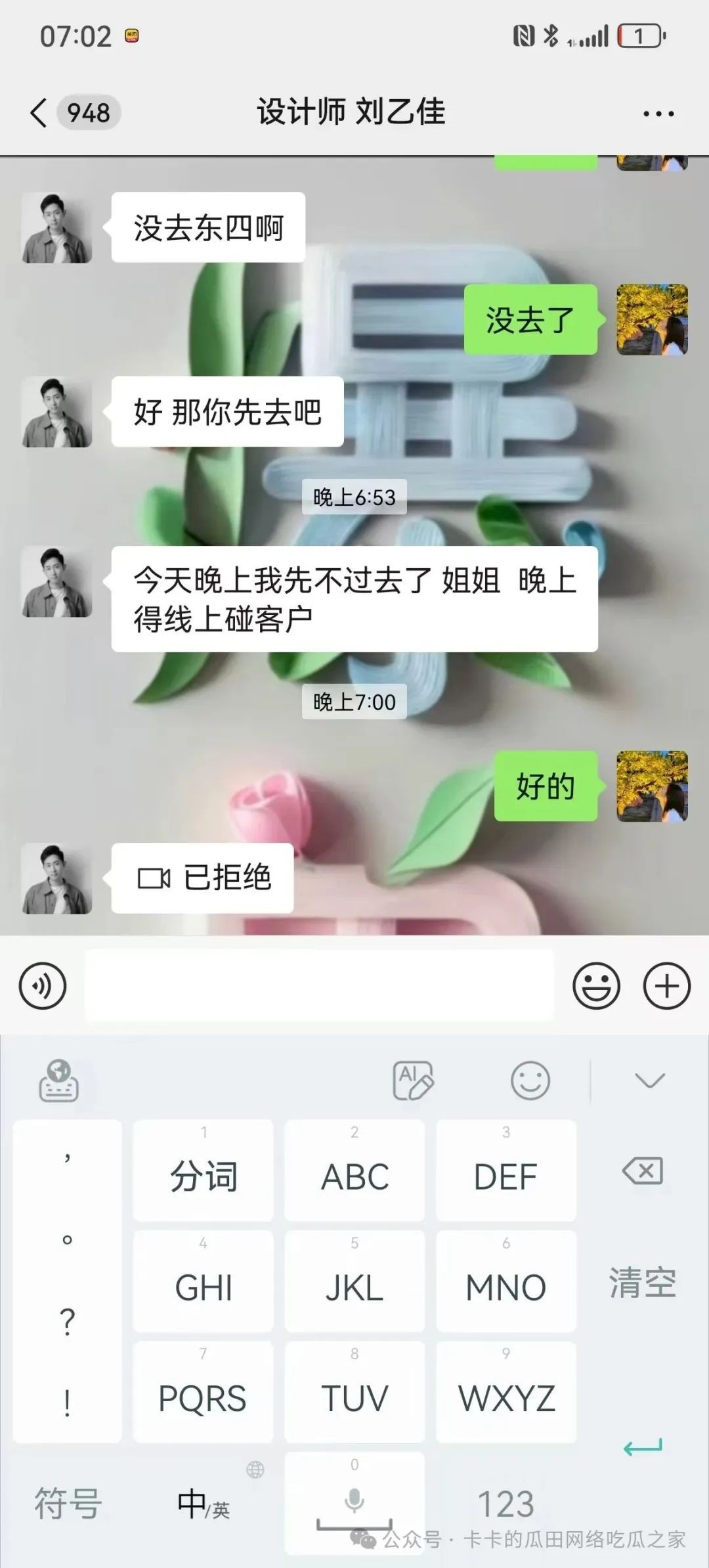Tap the JKL key

pyautogui.click(x=354, y=1282)
